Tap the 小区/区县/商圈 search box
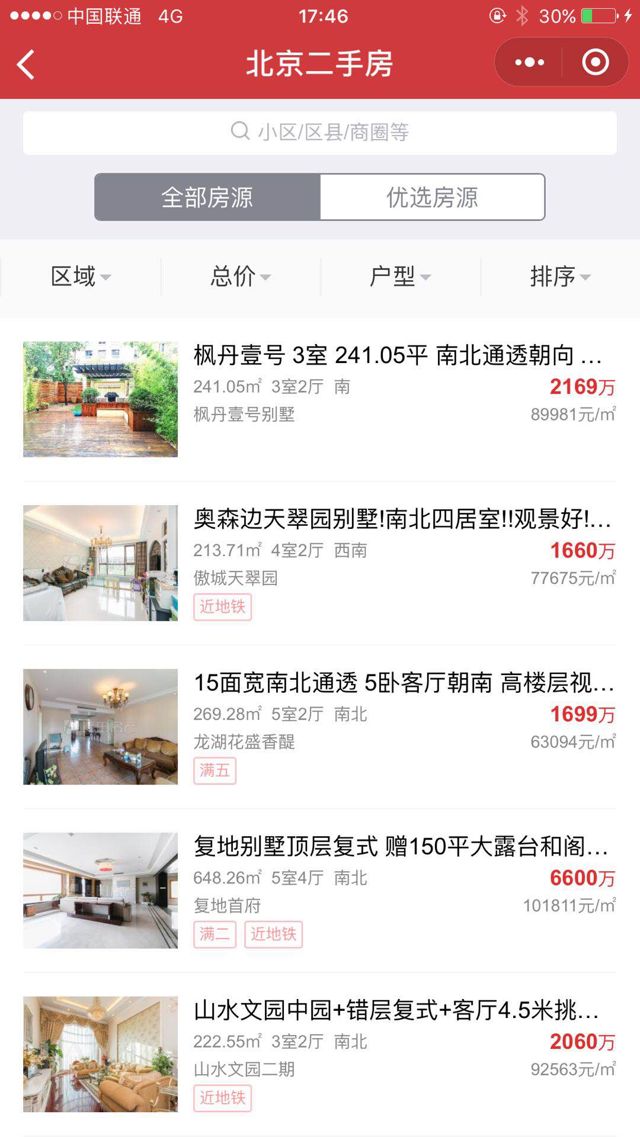This screenshot has width=640, height=1137. pos(320,132)
